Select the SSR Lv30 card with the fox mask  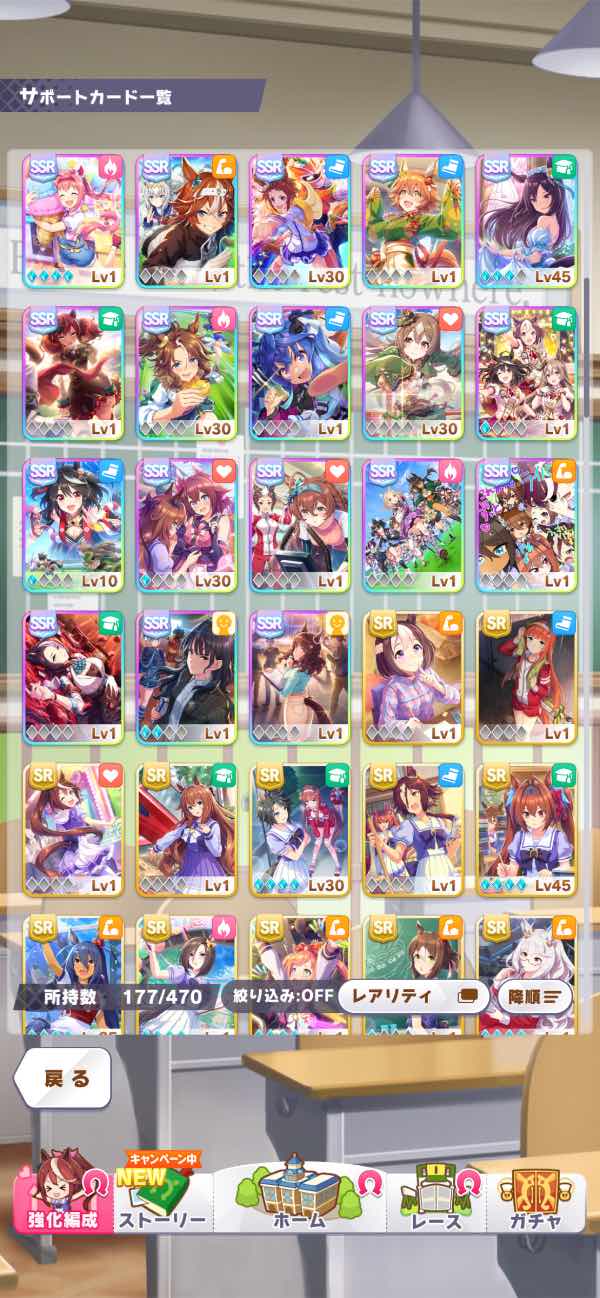click(x=299, y=220)
